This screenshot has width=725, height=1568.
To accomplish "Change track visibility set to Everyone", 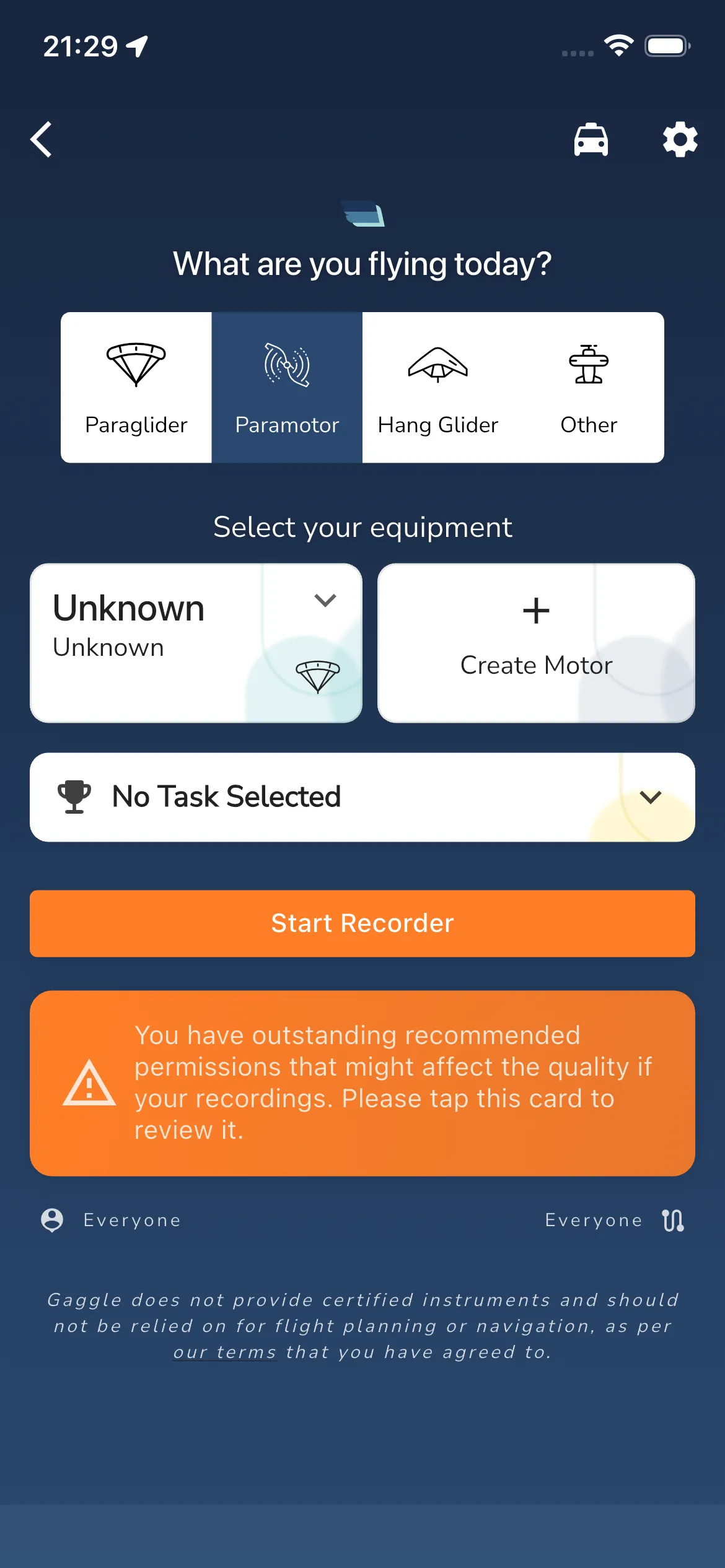I will 613,1220.
